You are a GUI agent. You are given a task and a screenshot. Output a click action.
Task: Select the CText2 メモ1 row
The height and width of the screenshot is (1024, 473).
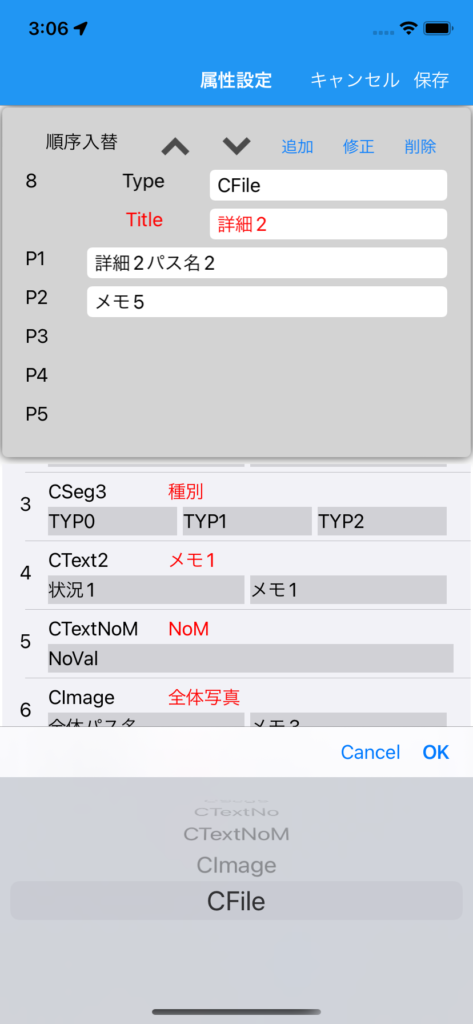(248, 575)
